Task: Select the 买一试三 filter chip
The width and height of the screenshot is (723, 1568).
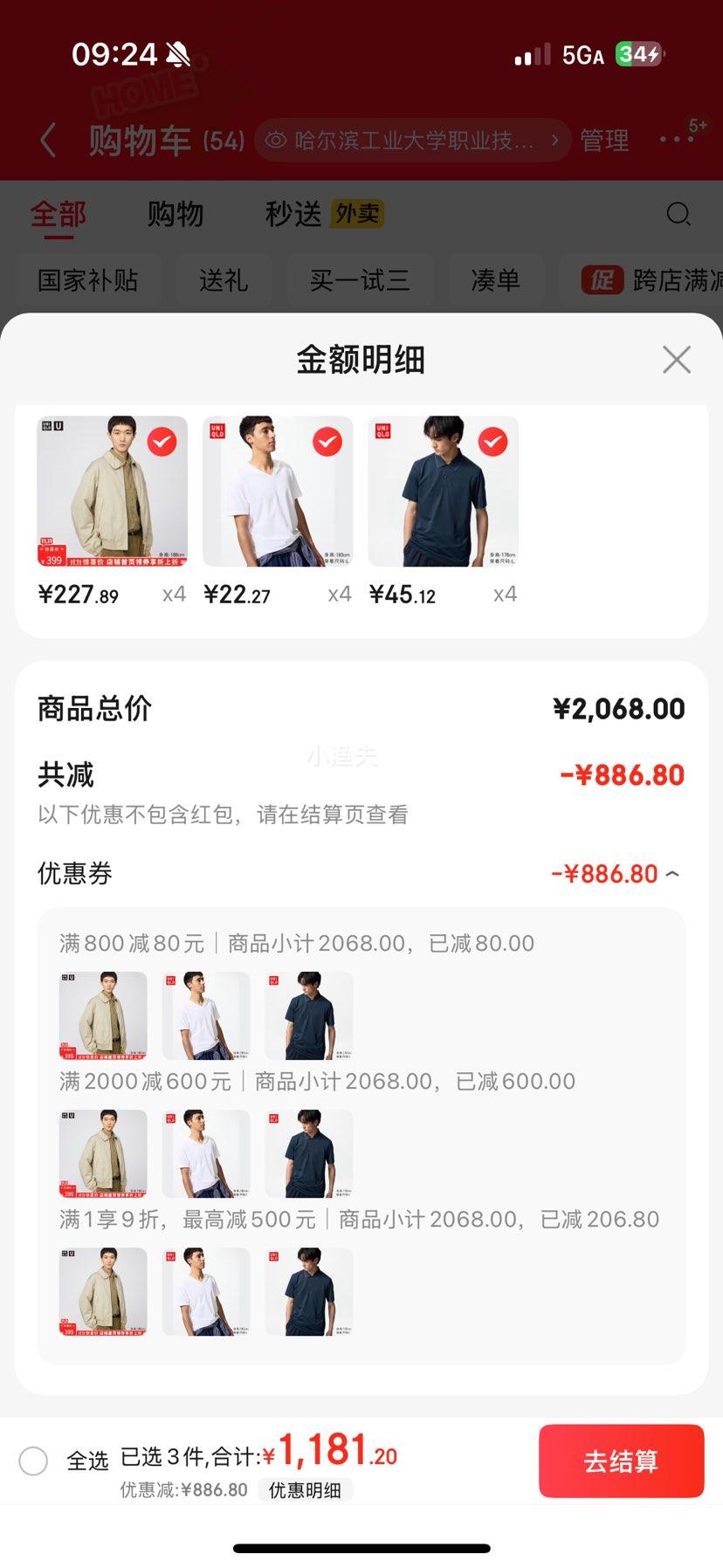Action: [x=360, y=280]
